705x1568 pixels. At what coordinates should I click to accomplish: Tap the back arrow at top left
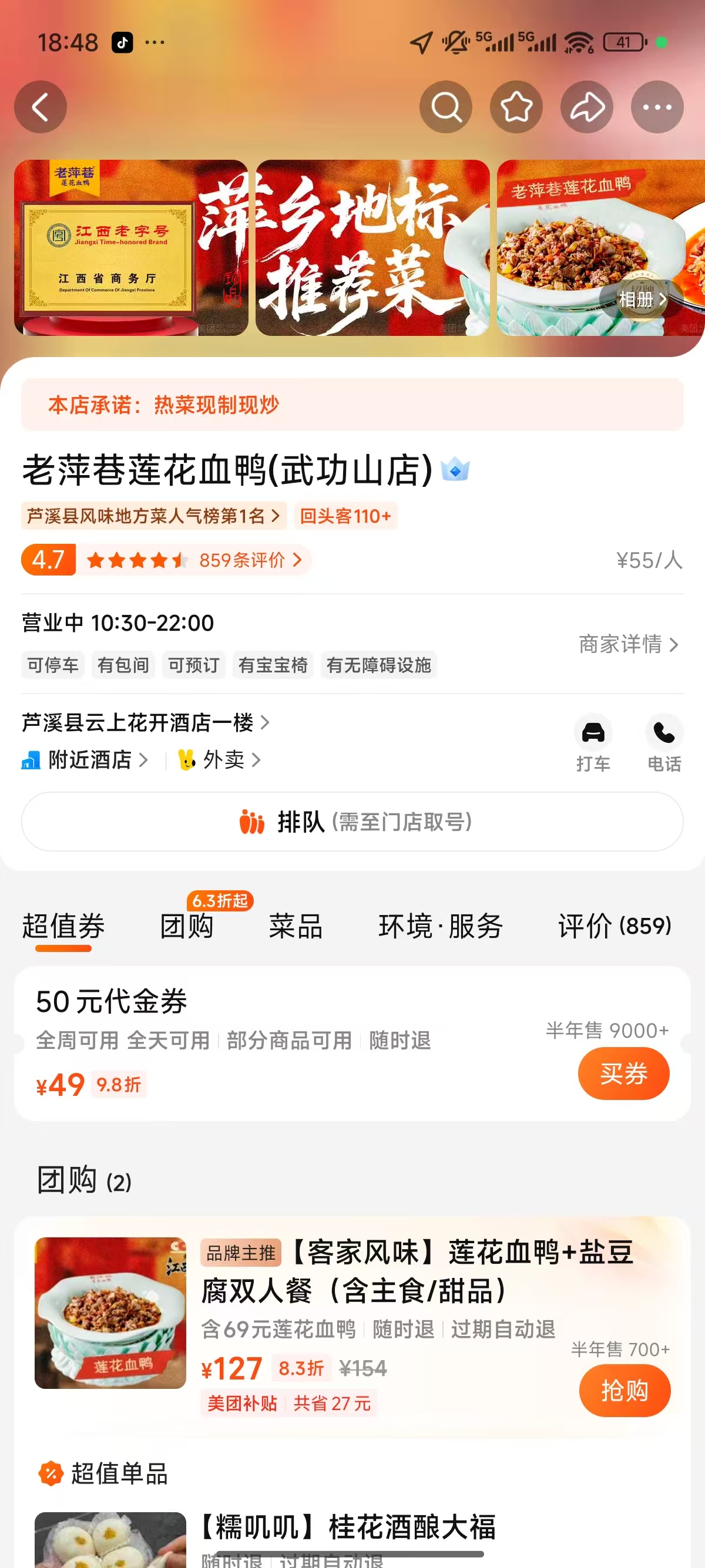pyautogui.click(x=40, y=106)
